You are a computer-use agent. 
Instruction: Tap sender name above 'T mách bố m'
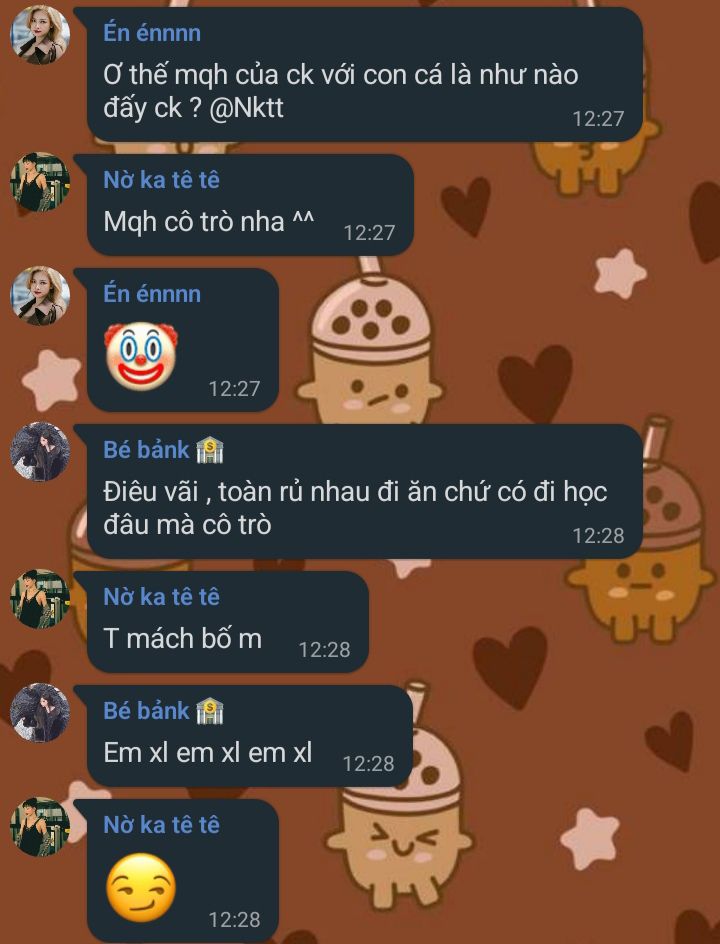click(x=161, y=597)
